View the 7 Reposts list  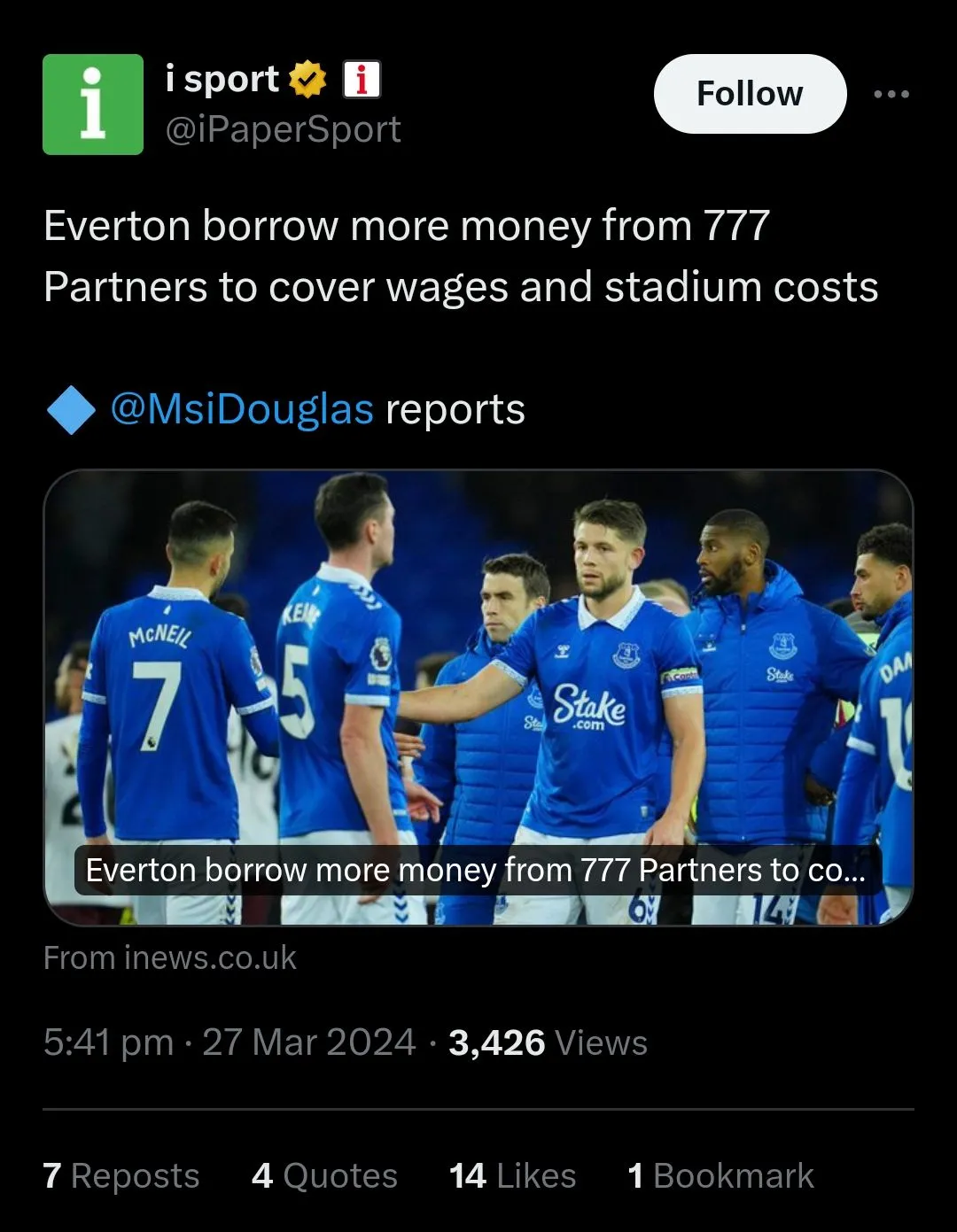[x=121, y=1175]
